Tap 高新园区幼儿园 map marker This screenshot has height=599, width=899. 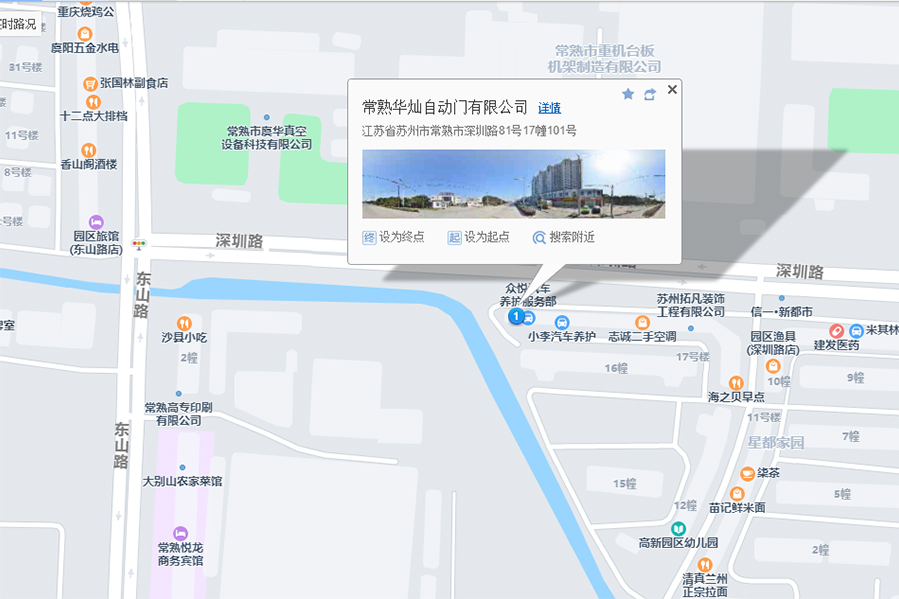(x=679, y=528)
